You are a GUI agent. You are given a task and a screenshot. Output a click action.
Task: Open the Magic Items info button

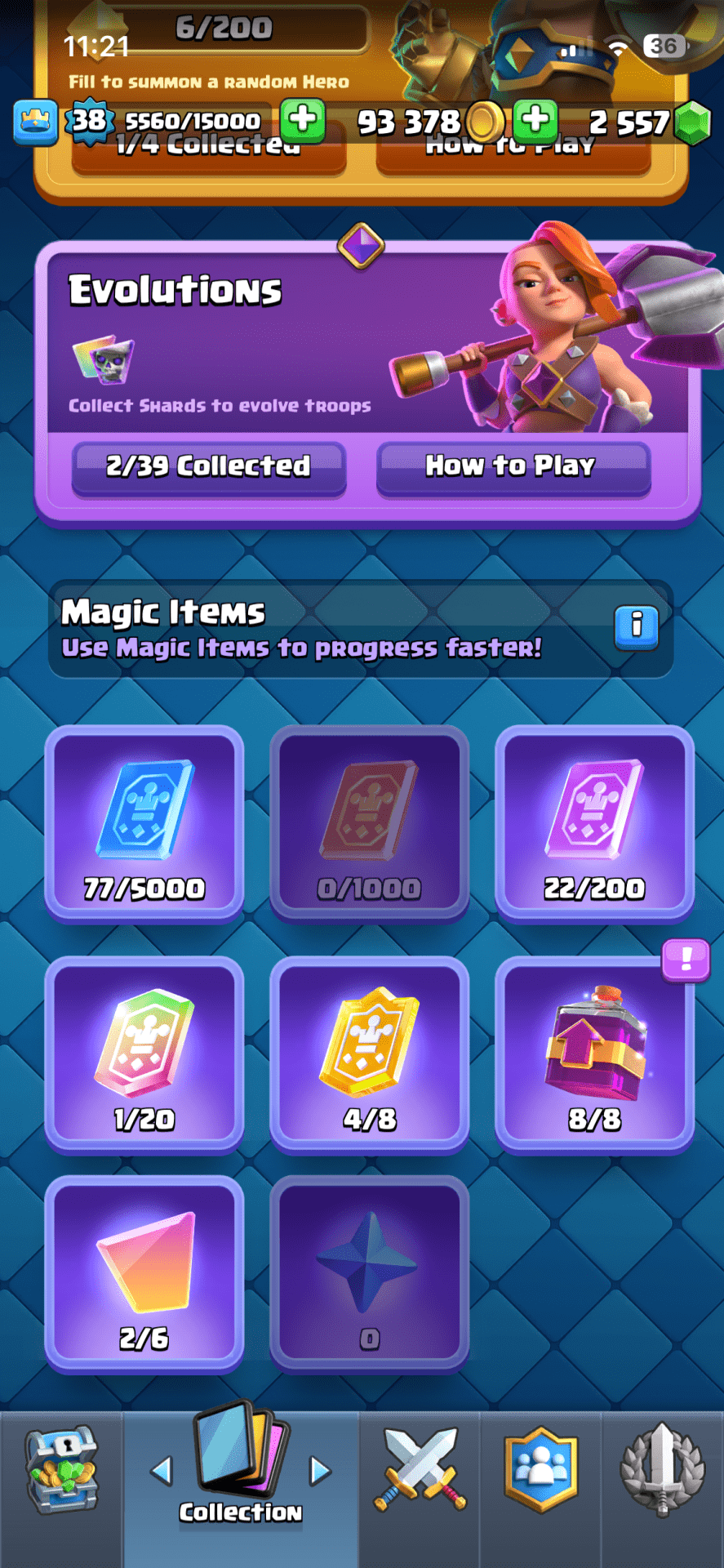click(637, 628)
